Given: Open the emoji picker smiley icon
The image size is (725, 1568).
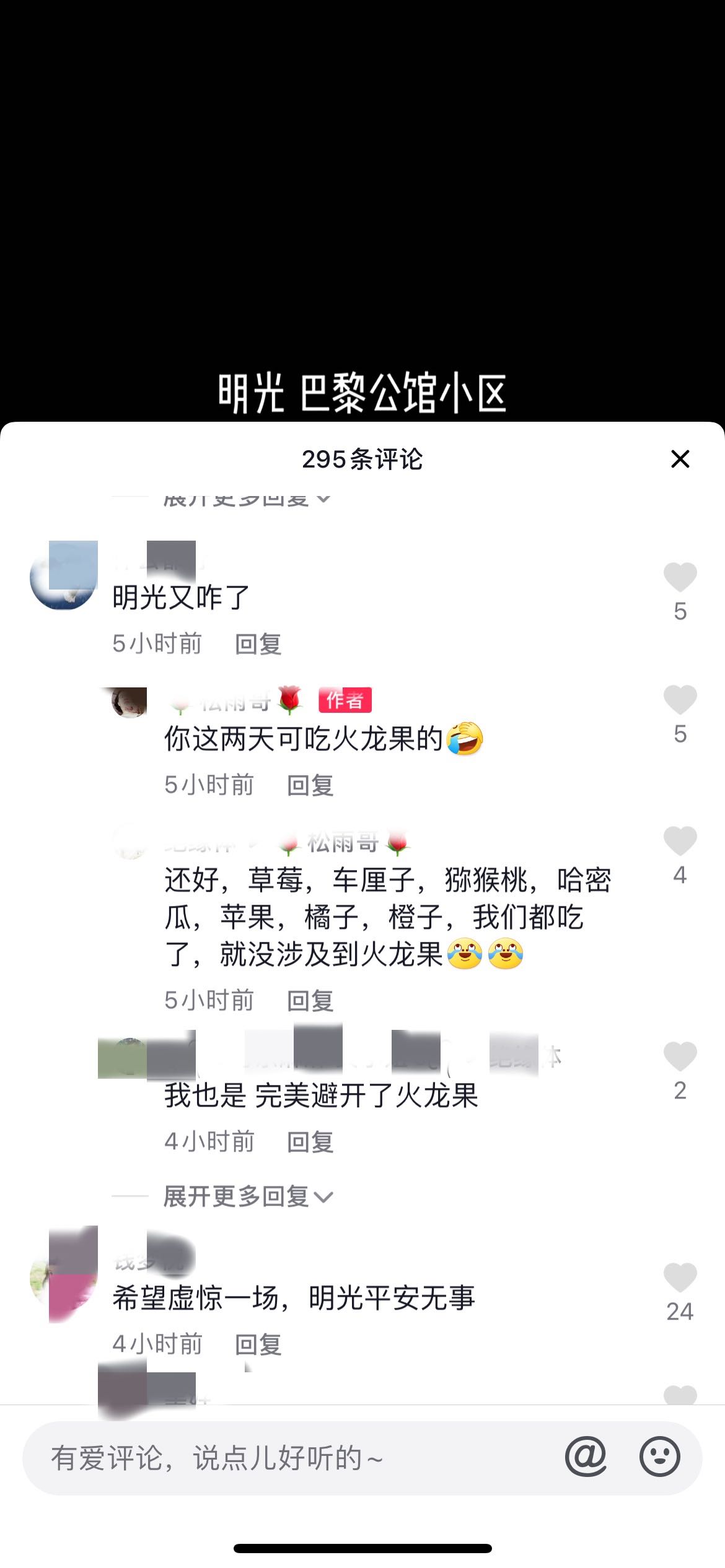Looking at the screenshot, I should click(659, 1457).
